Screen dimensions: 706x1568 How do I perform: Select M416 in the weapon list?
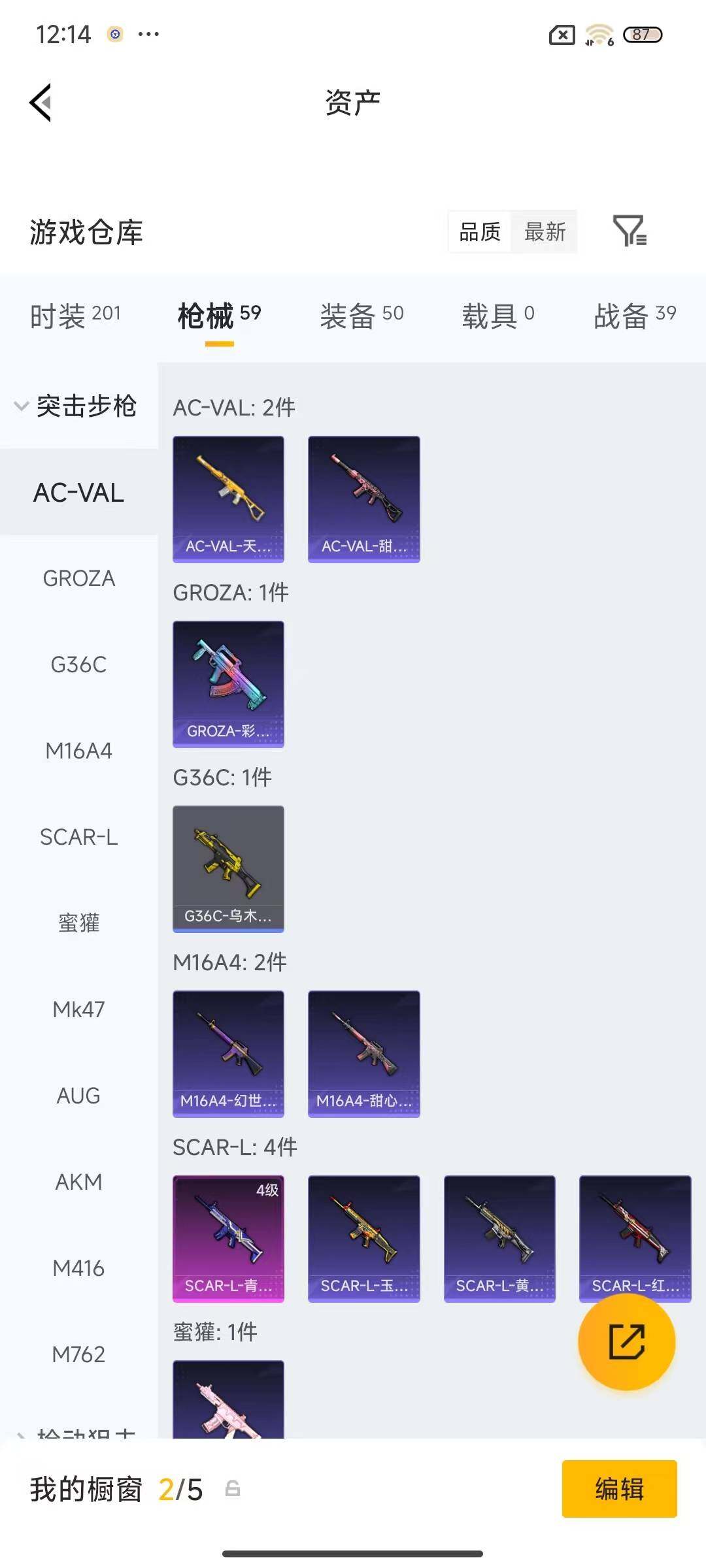pyautogui.click(x=78, y=1268)
